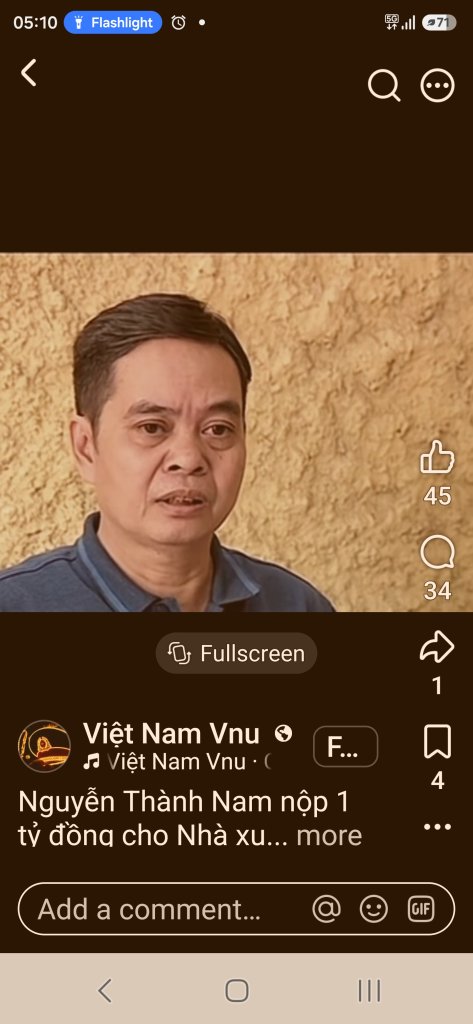Open search from the top bar
This screenshot has width=473, height=1024.
coord(383,85)
